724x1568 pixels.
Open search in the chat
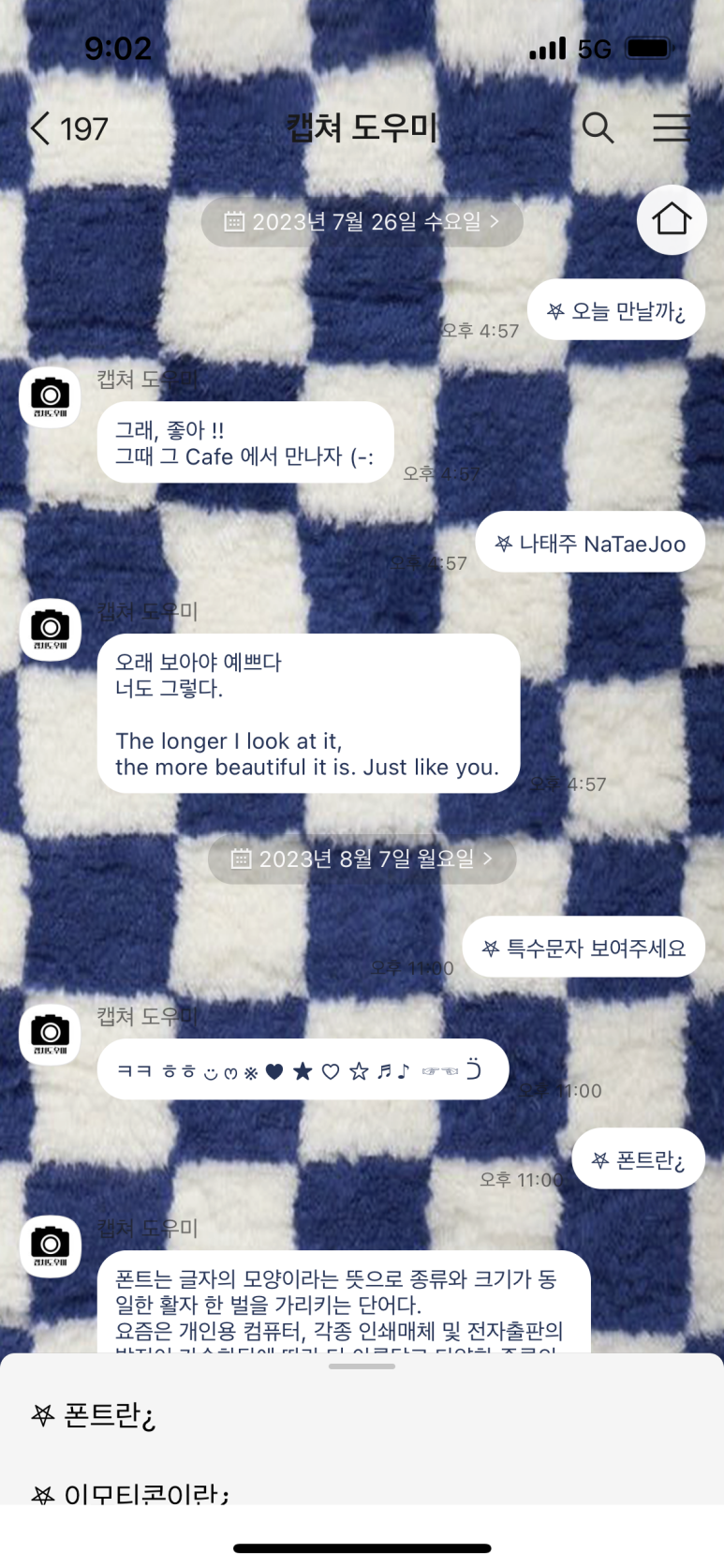(598, 127)
